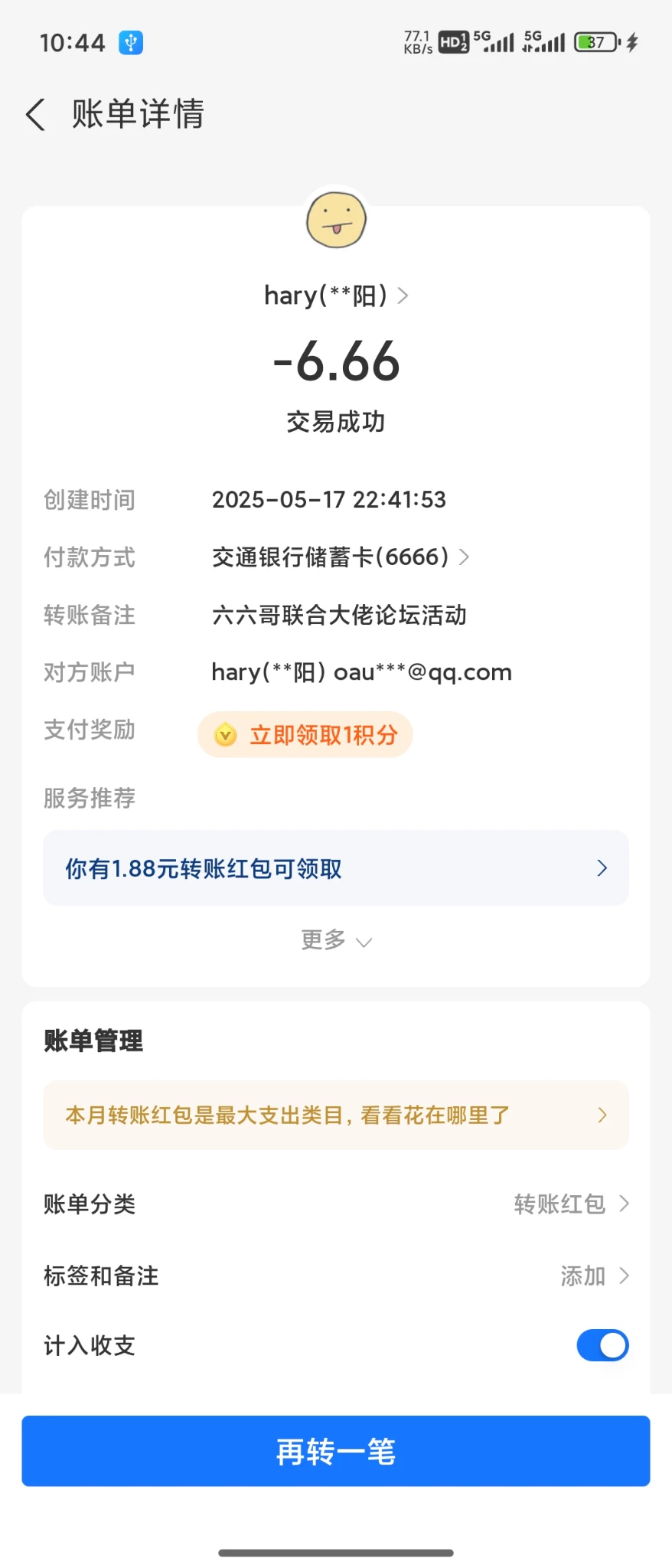672x1568 pixels.
Task: Open 交通银行储蓄卡(6666) payment method
Action: pos(340,557)
